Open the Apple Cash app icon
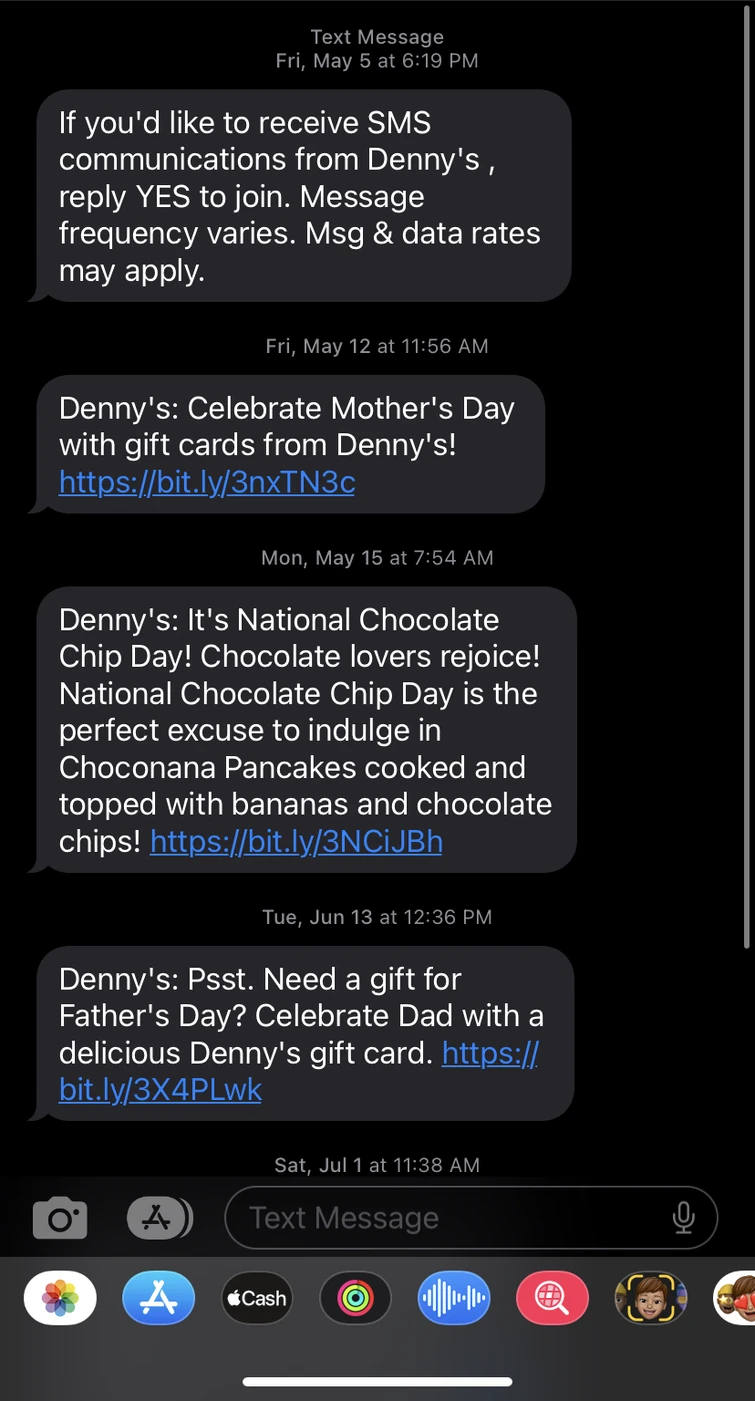 (x=256, y=1297)
